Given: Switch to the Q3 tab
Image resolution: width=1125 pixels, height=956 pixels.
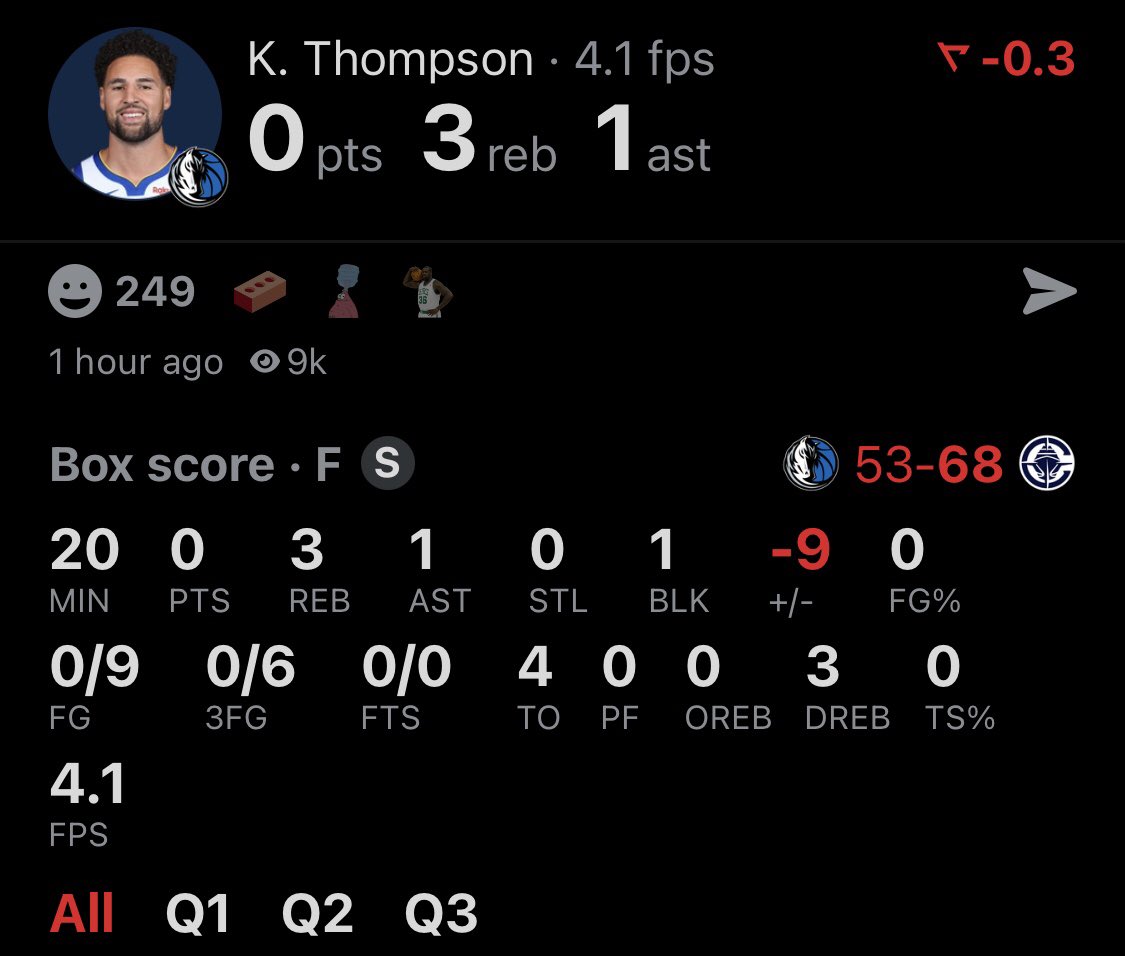Looking at the screenshot, I should [441, 914].
